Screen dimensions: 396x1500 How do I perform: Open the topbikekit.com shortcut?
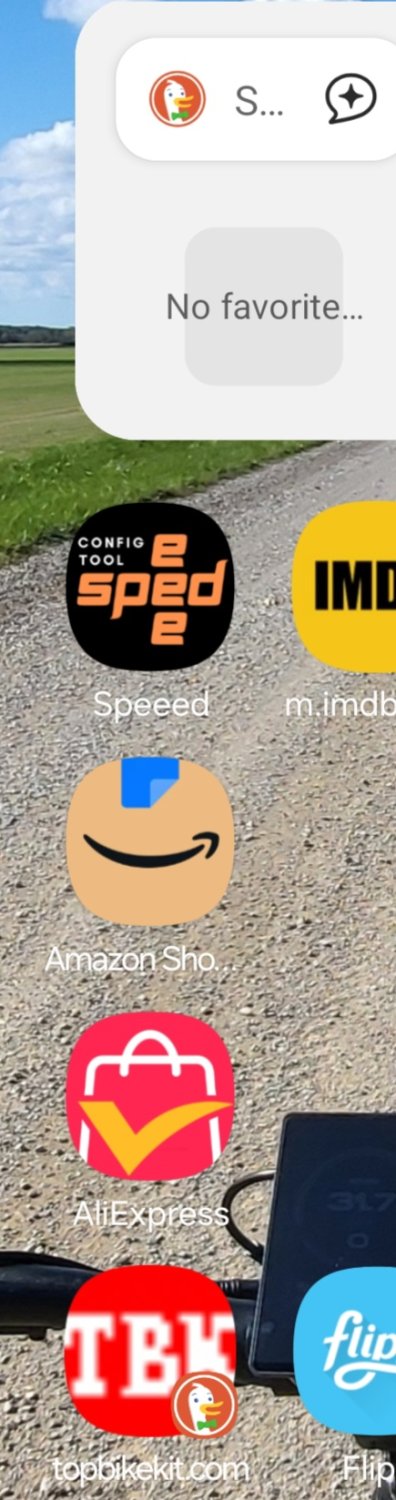click(150, 1351)
